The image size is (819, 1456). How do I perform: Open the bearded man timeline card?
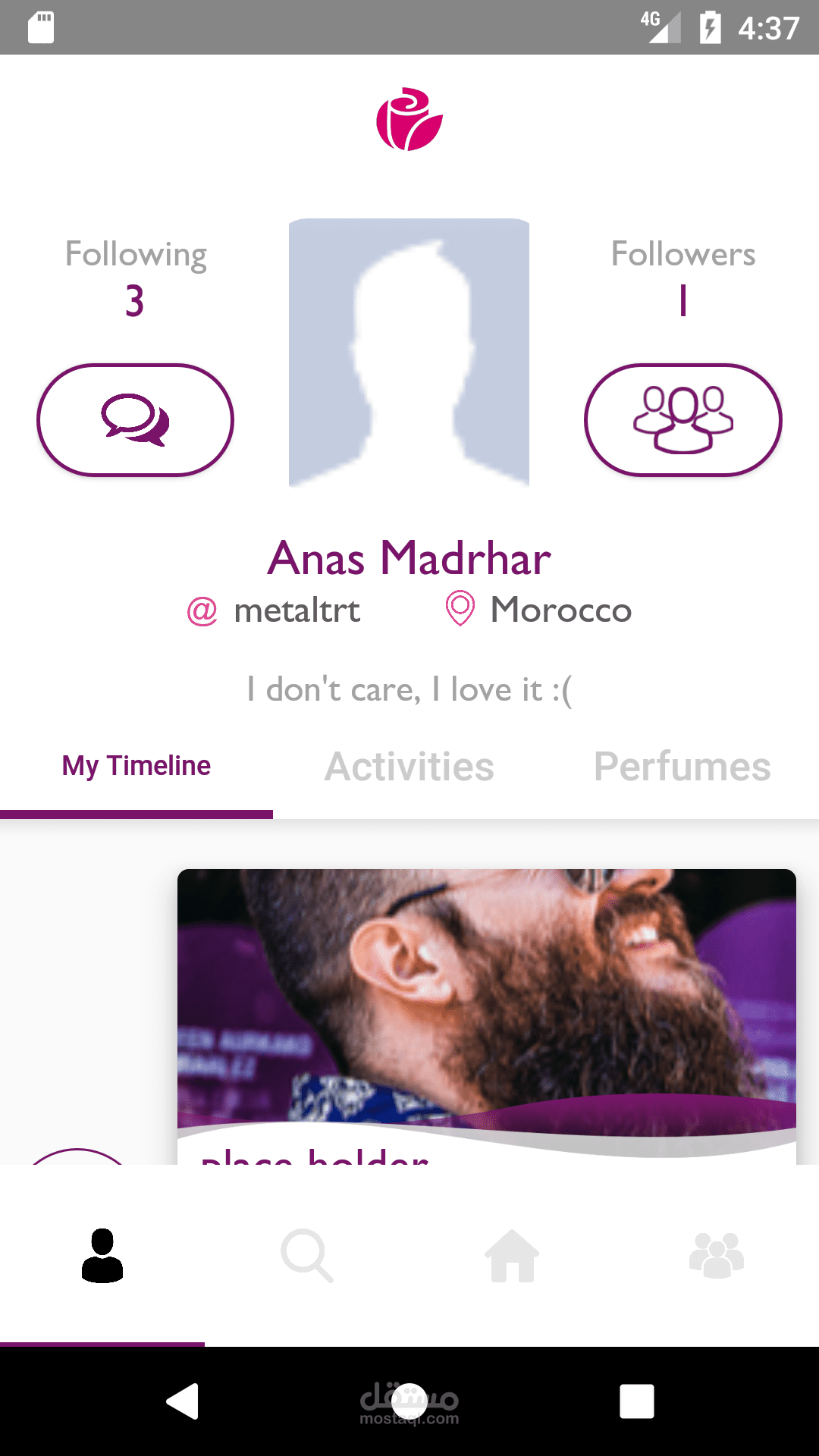486,1001
